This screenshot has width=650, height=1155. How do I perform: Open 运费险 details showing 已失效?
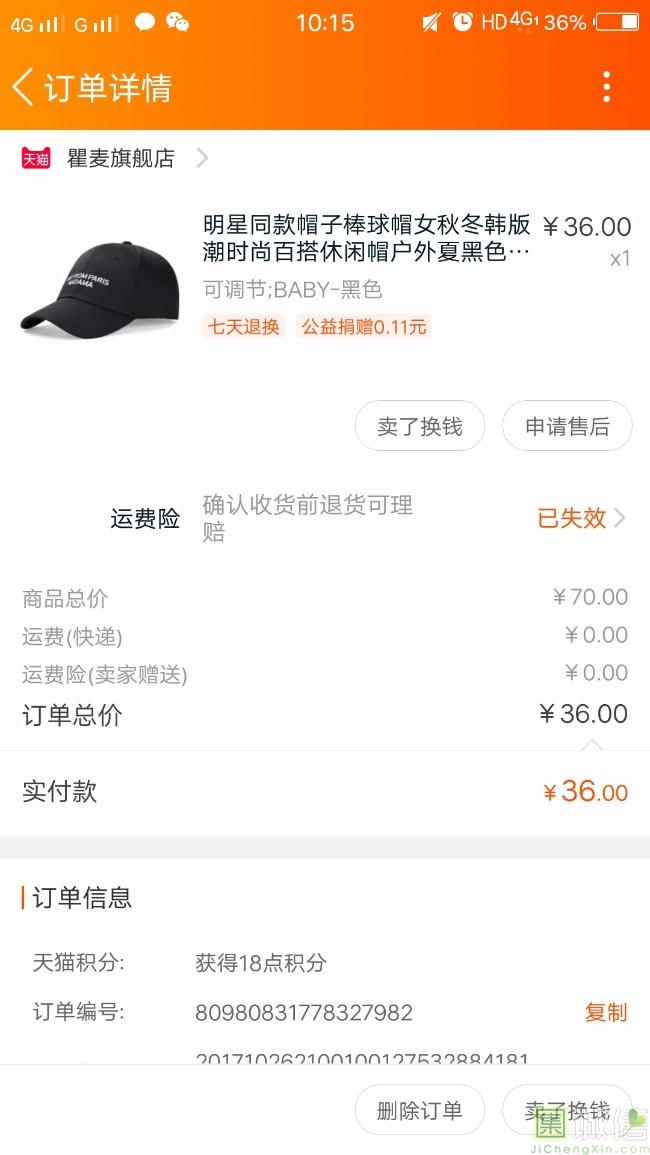point(582,518)
